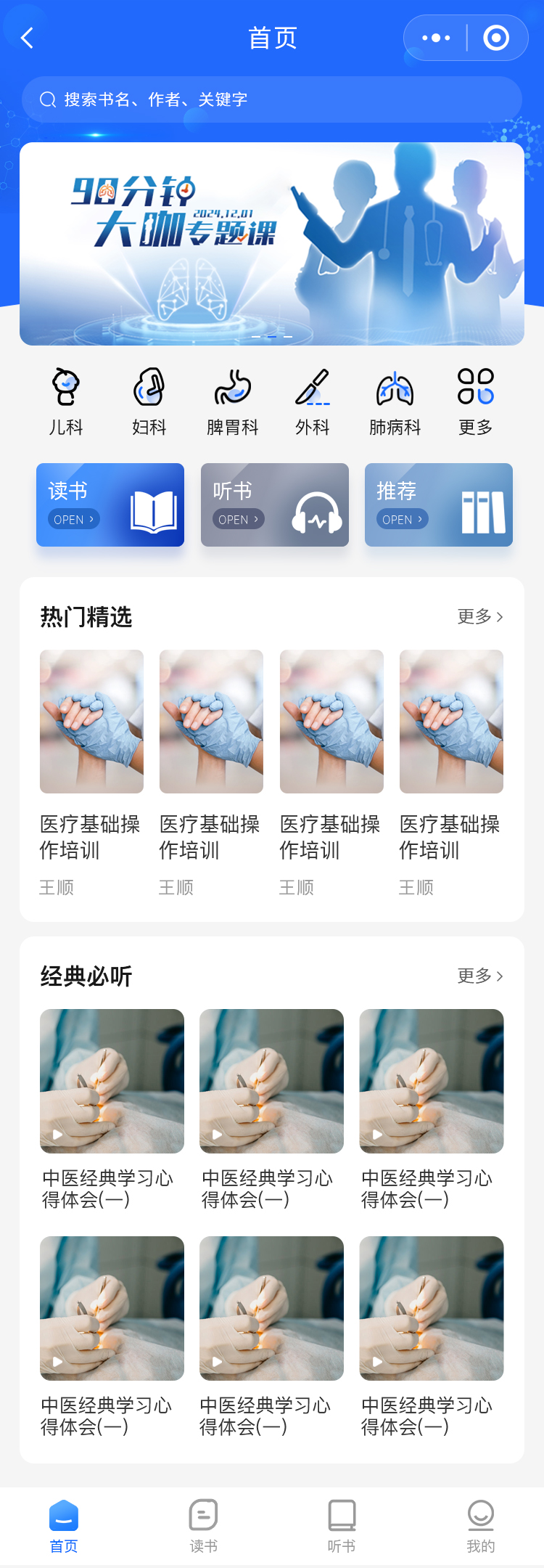Screen dimensions: 544x1568
Task: View more in 经典必听
Action: coord(479,976)
